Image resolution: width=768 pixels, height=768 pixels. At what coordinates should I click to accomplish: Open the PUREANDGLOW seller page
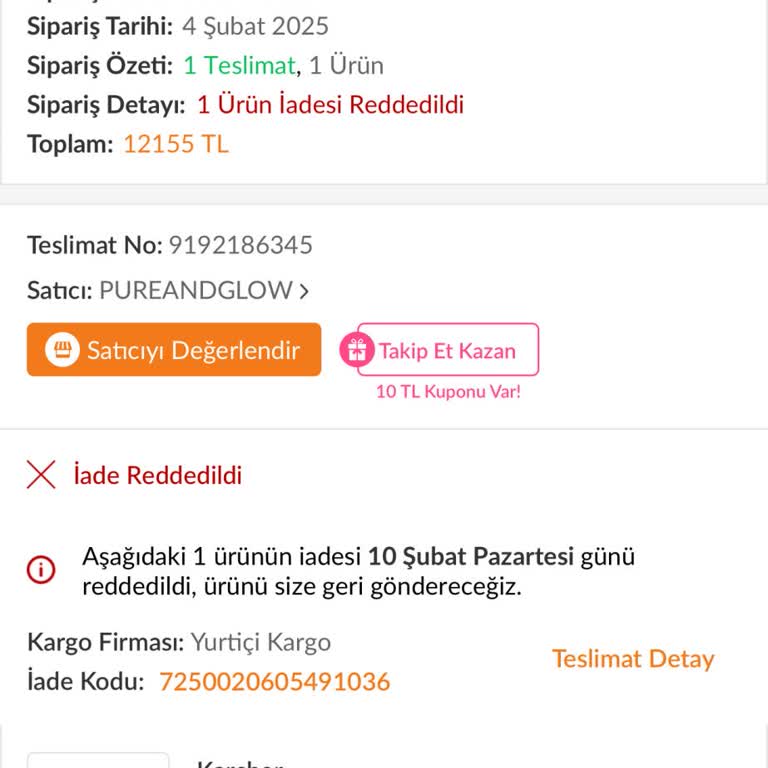204,291
